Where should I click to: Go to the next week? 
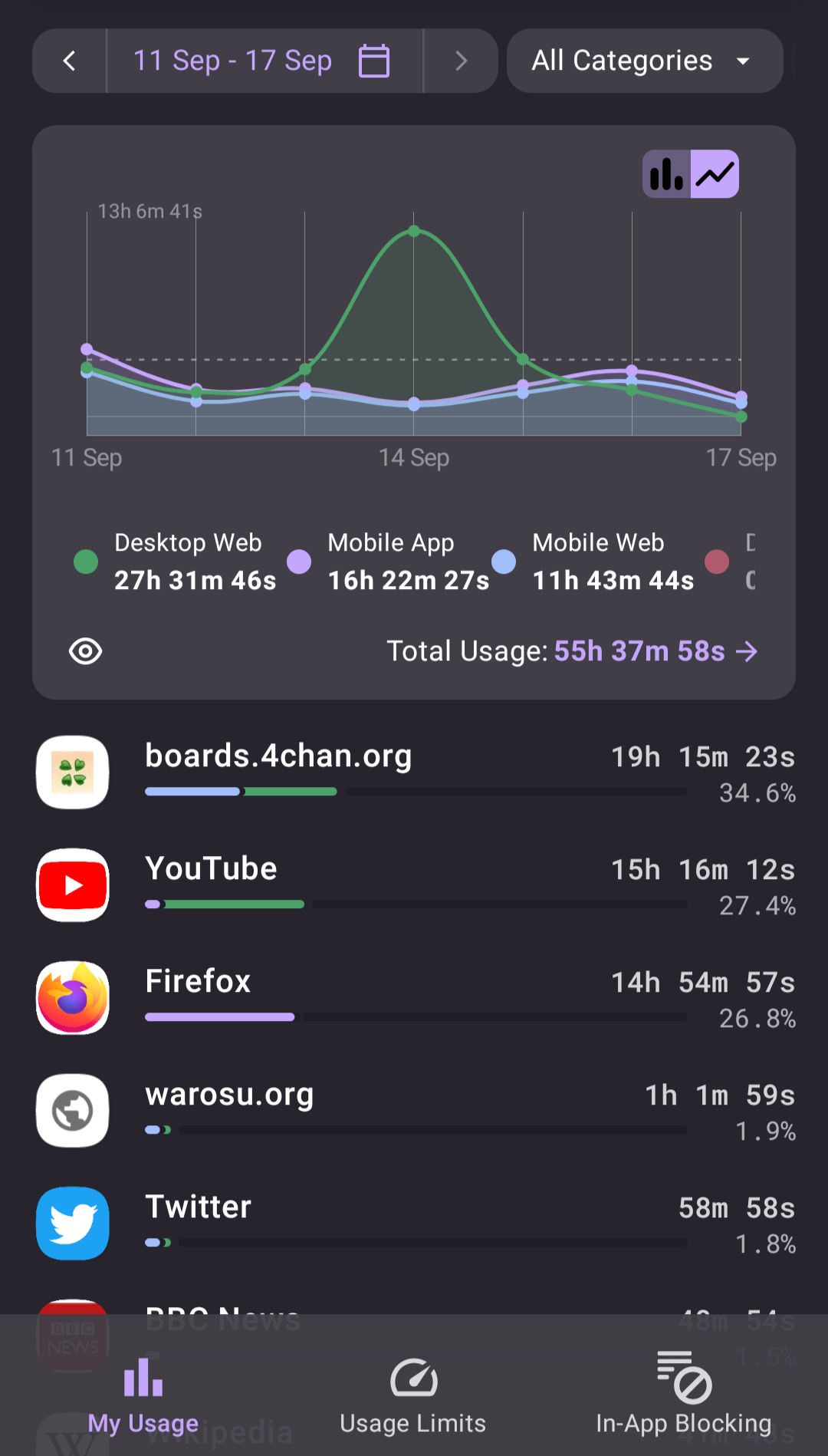coord(461,61)
